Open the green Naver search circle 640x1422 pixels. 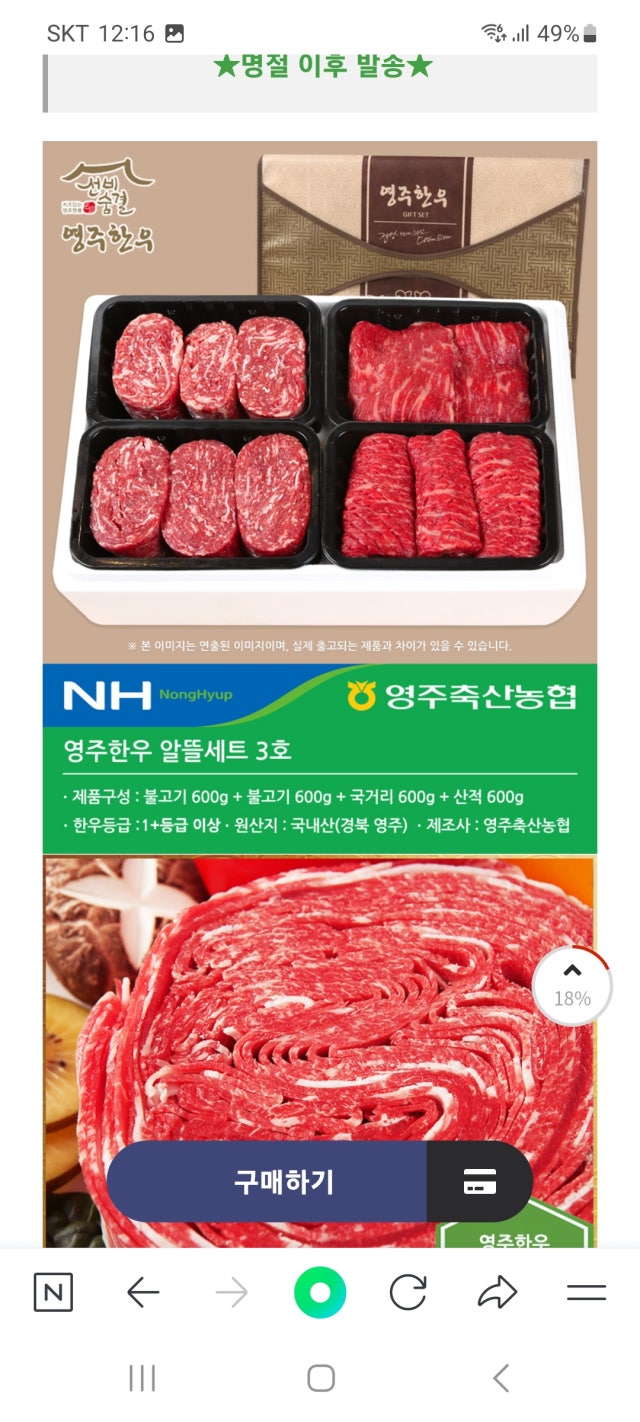pos(320,1293)
